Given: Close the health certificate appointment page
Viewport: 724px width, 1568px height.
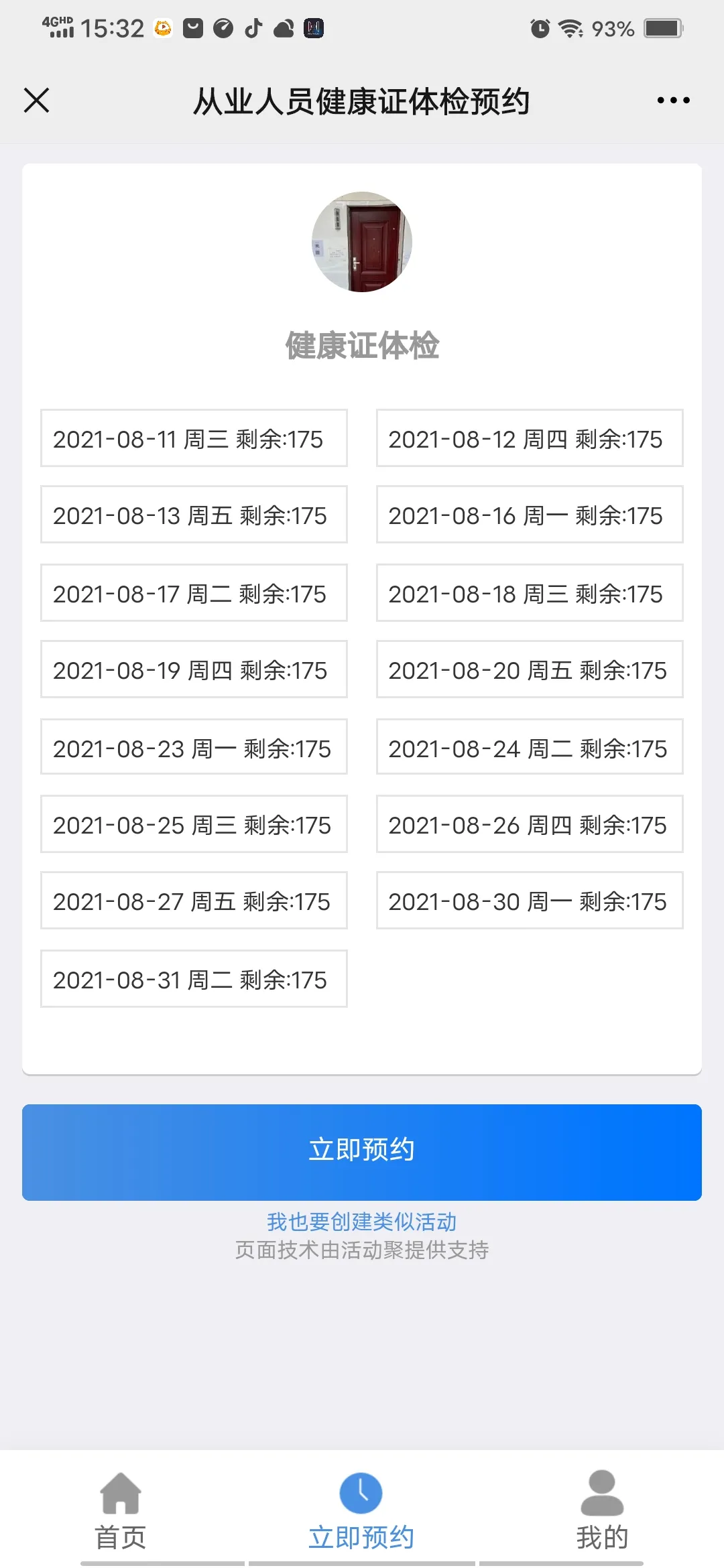Looking at the screenshot, I should 37,101.
